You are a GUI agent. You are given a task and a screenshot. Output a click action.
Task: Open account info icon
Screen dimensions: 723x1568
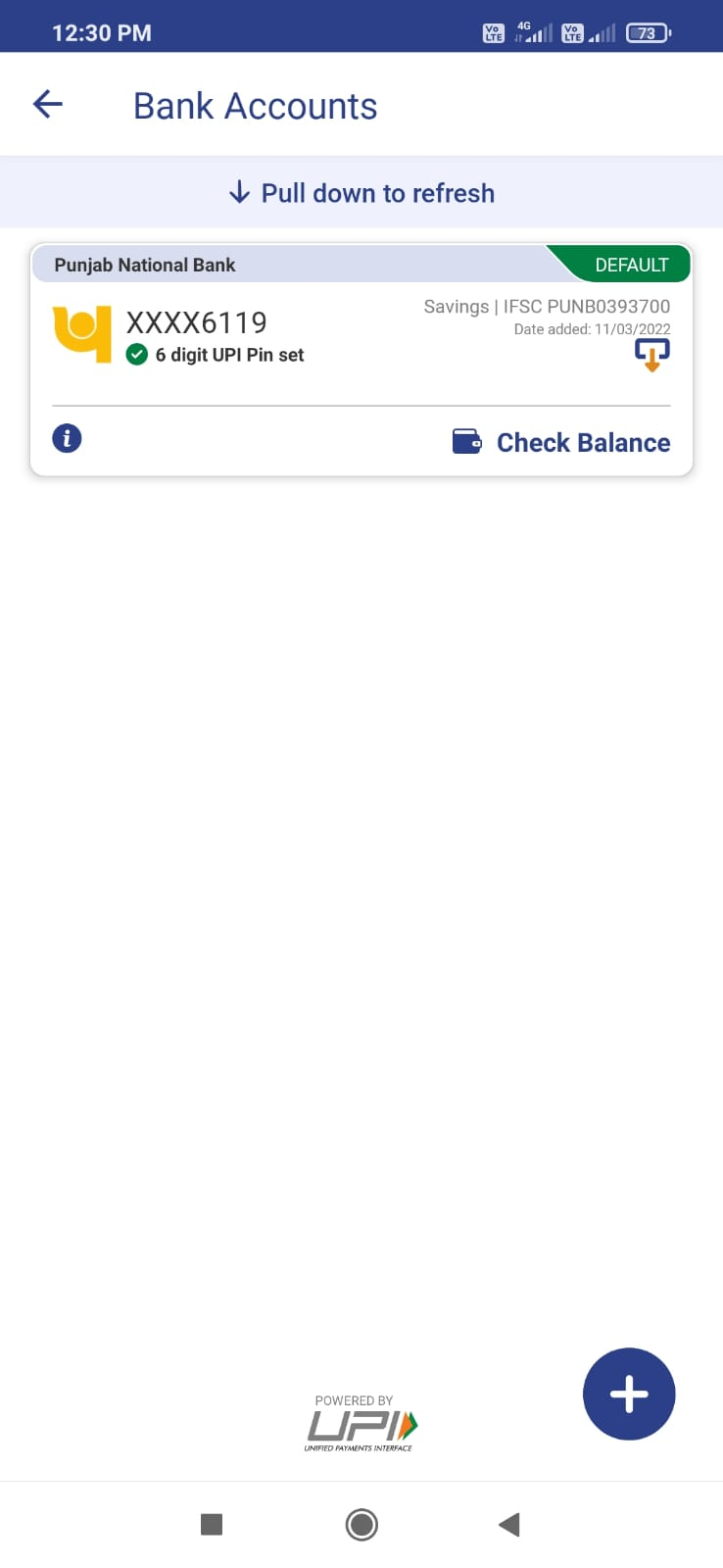pyautogui.click(x=67, y=438)
